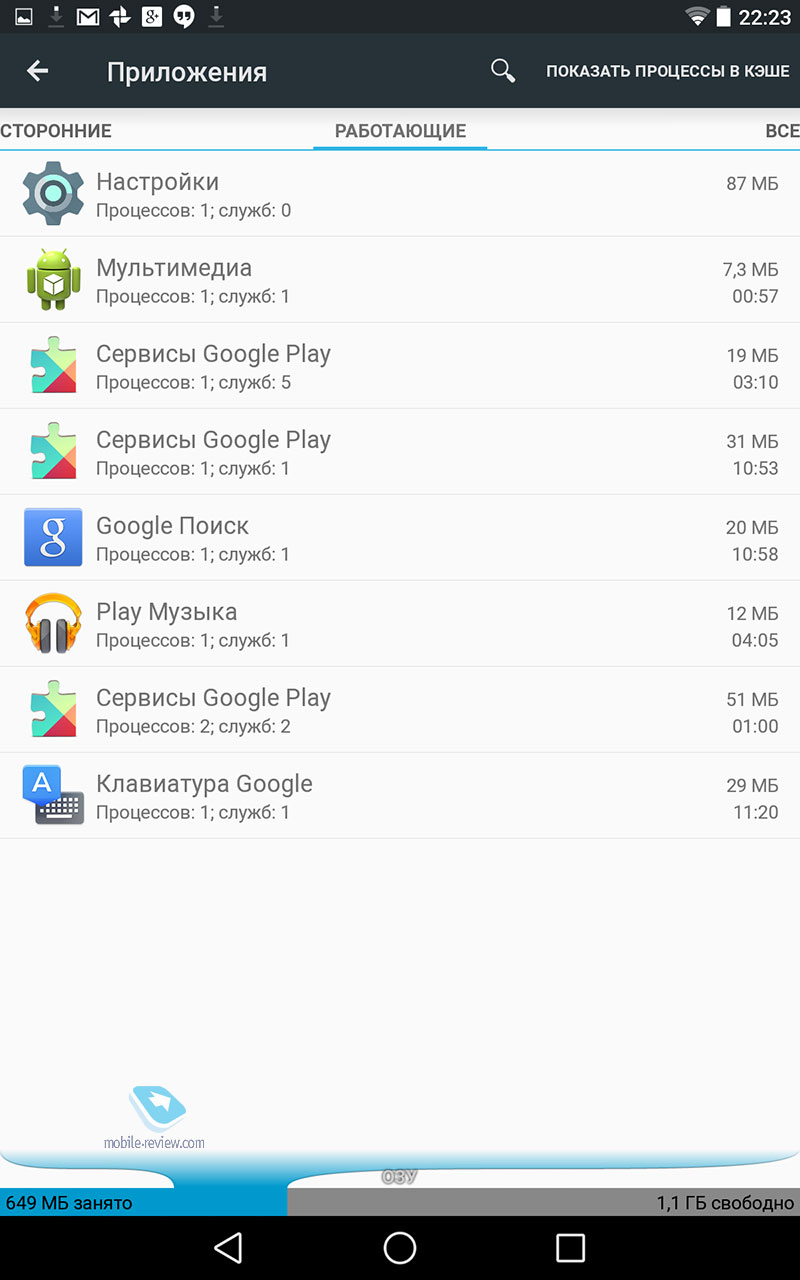800x1280 pixels.
Task: View the Google Поиск process
Action: pyautogui.click(x=400, y=538)
